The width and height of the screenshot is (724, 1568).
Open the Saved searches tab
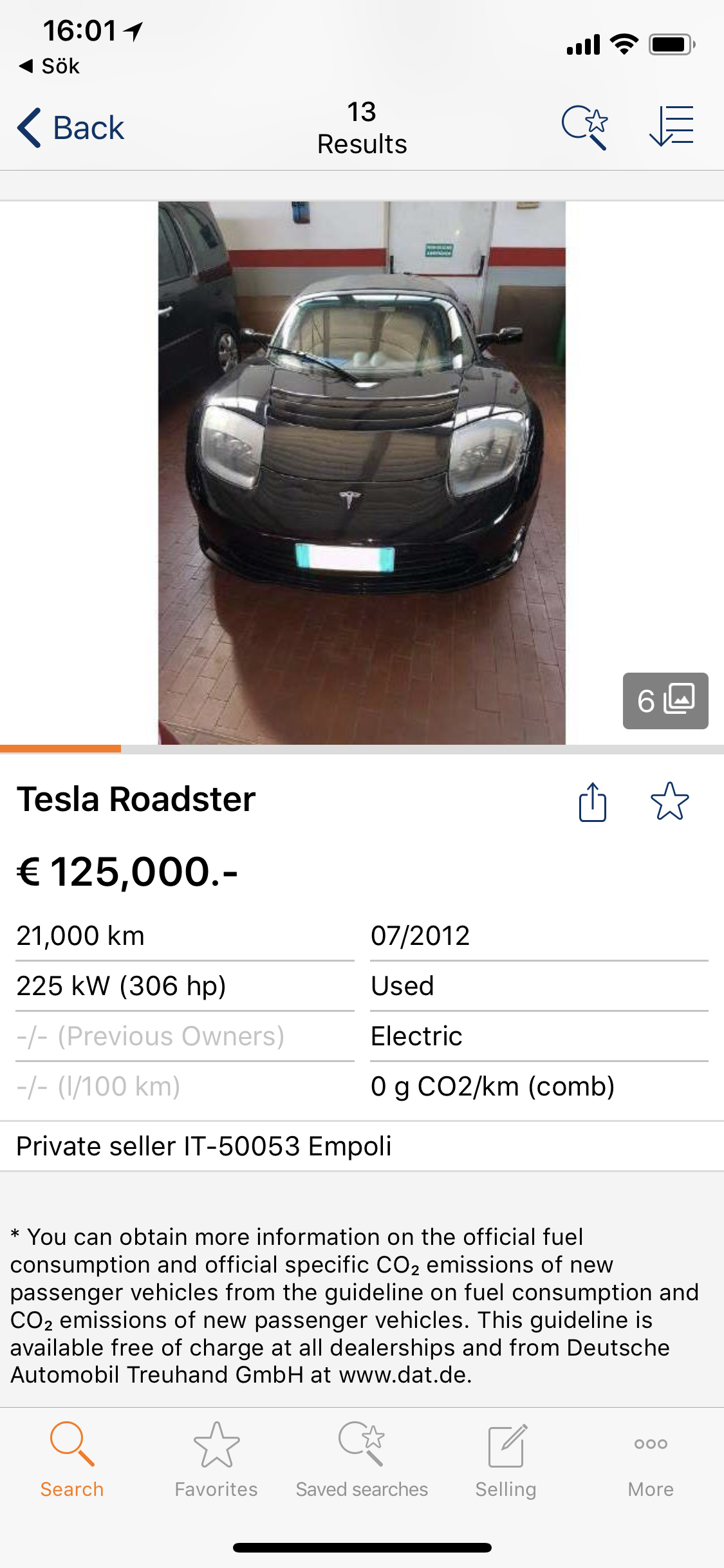(362, 1460)
